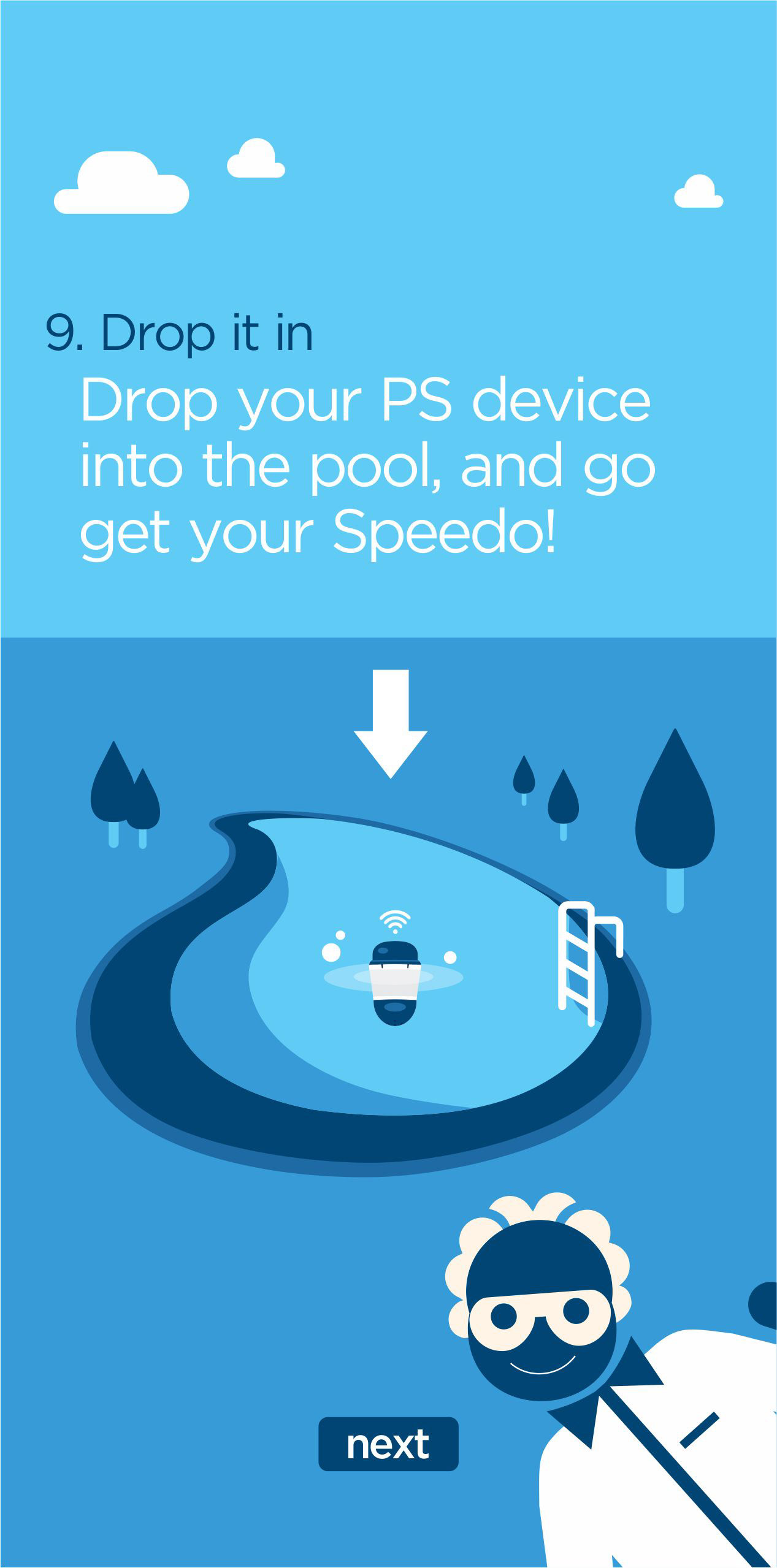Continue with the next button
Screen dimensions: 777x1568
click(388, 1444)
